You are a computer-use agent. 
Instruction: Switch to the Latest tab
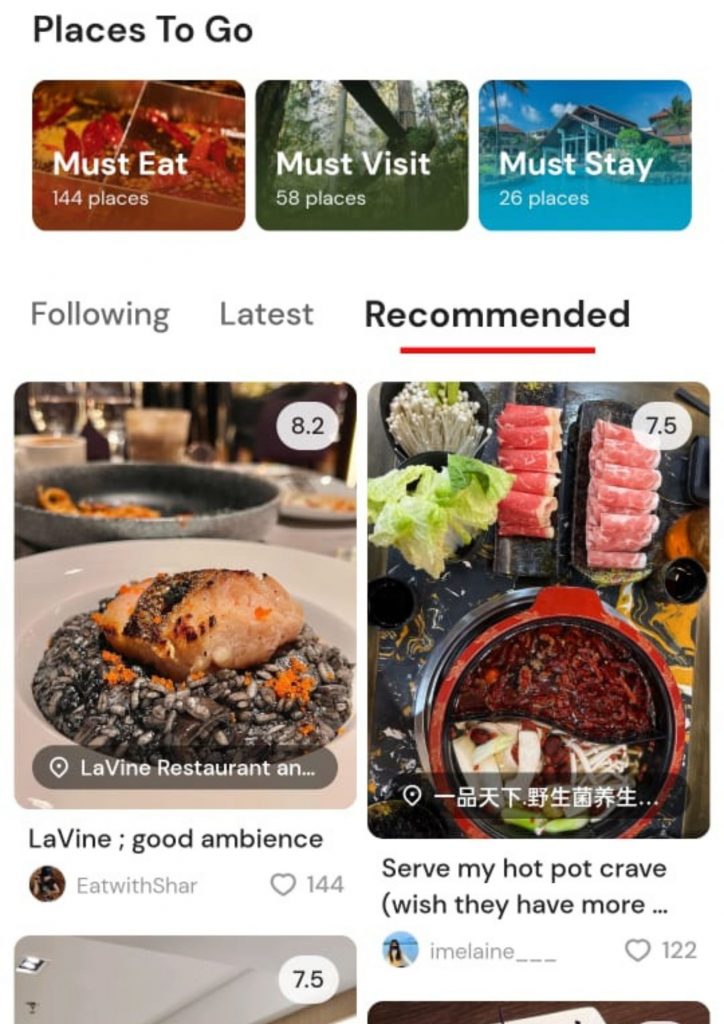(x=266, y=314)
